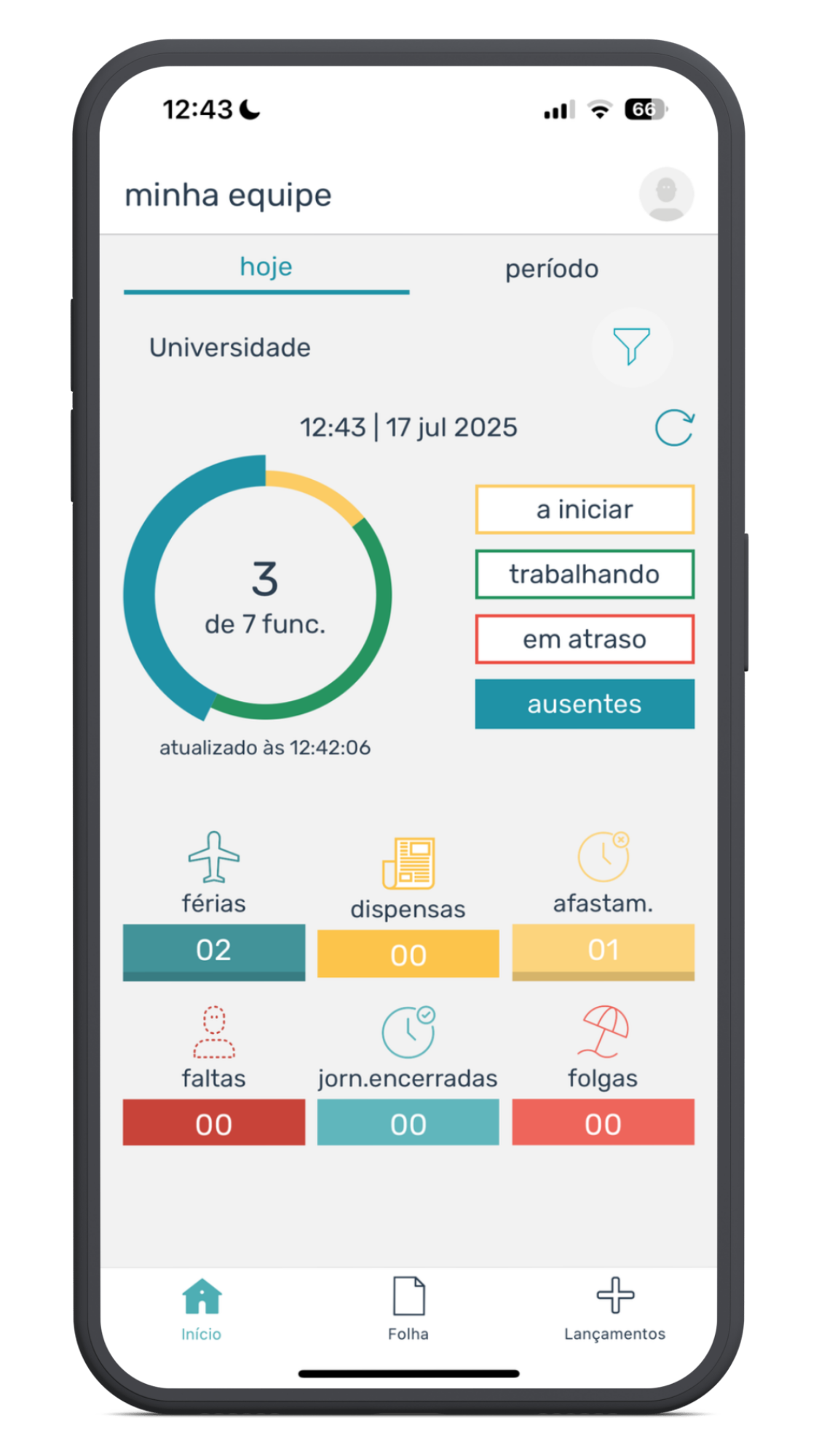Go to the Início tab

pos(202,1308)
